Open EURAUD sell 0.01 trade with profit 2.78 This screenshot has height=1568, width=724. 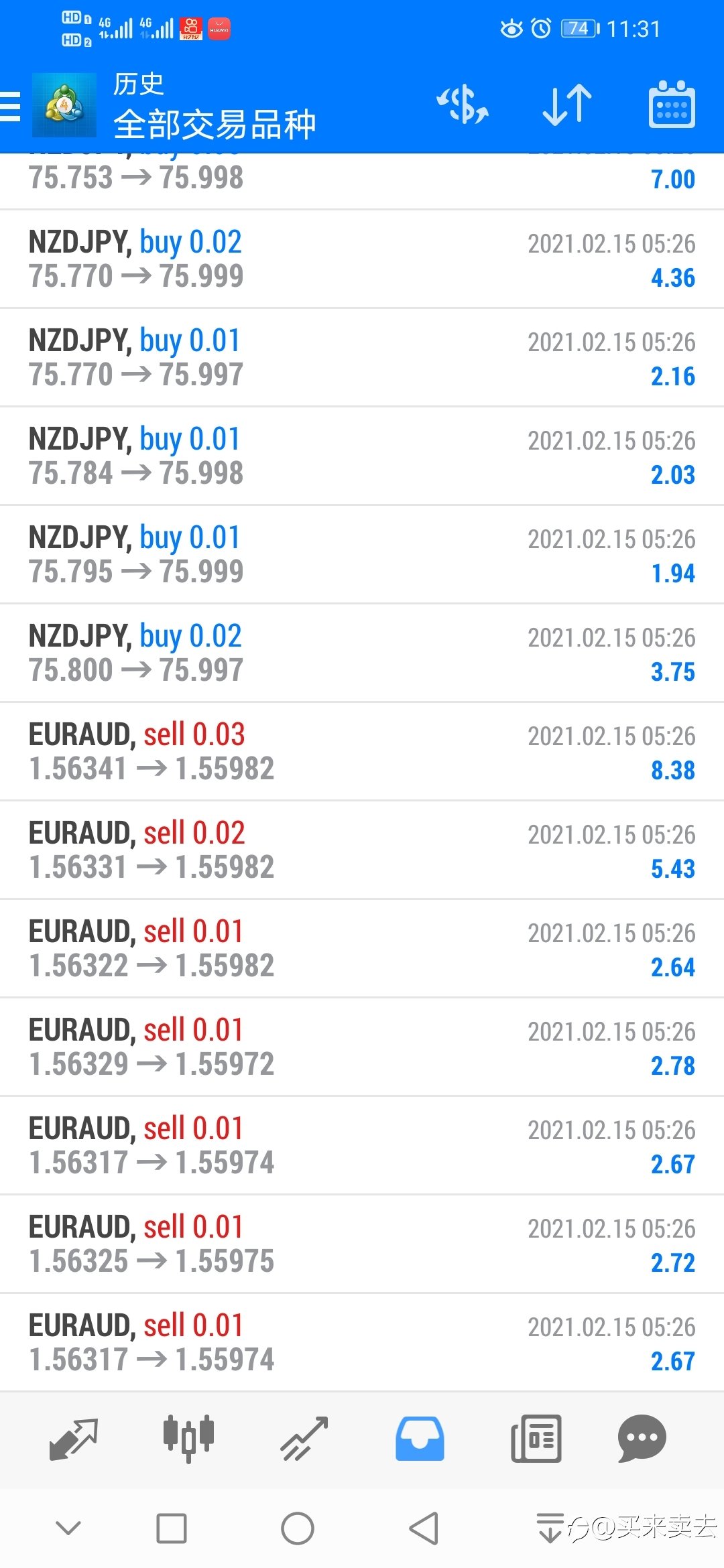pyautogui.click(x=362, y=1047)
